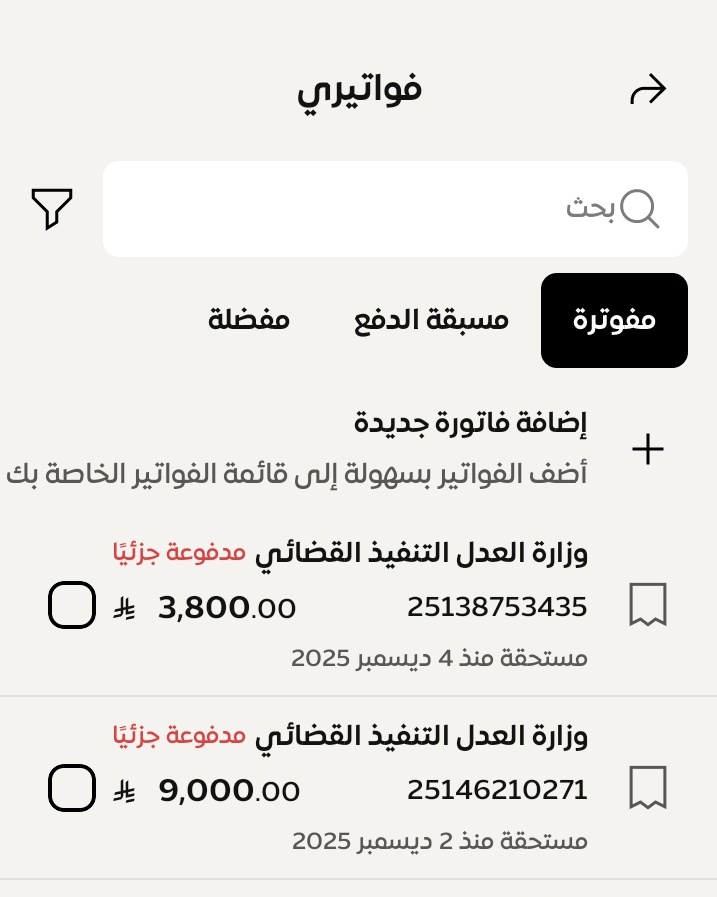Viewport: 717px width, 897px height.
Task: Tap the بحث search field
Action: click(x=395, y=209)
